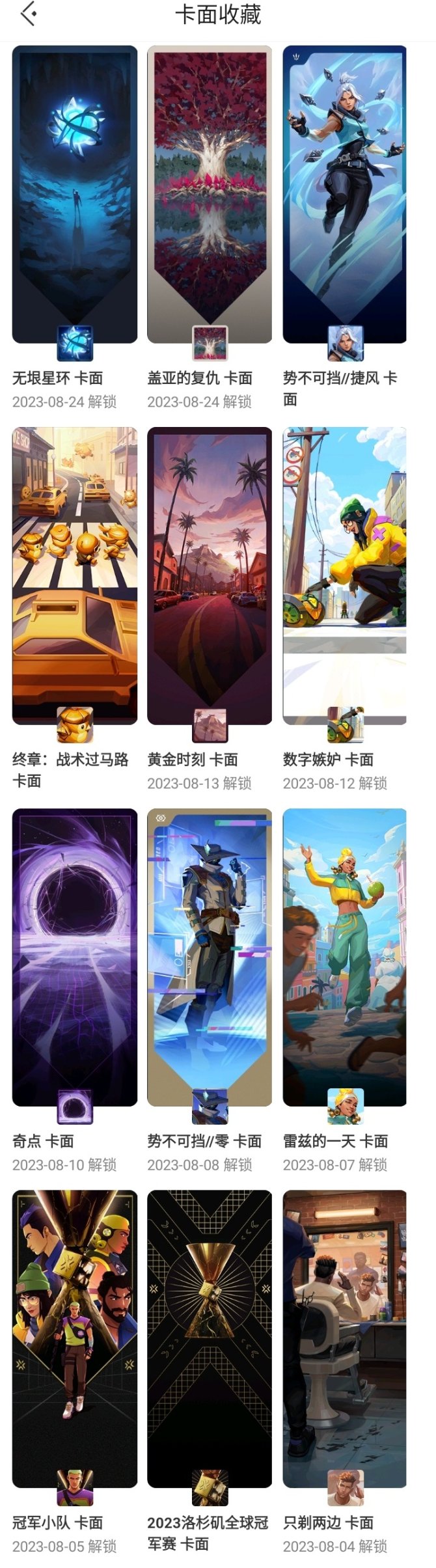The height and width of the screenshot is (1568, 436).
Task: Open the 奇点 卡面 card
Action: (75, 957)
